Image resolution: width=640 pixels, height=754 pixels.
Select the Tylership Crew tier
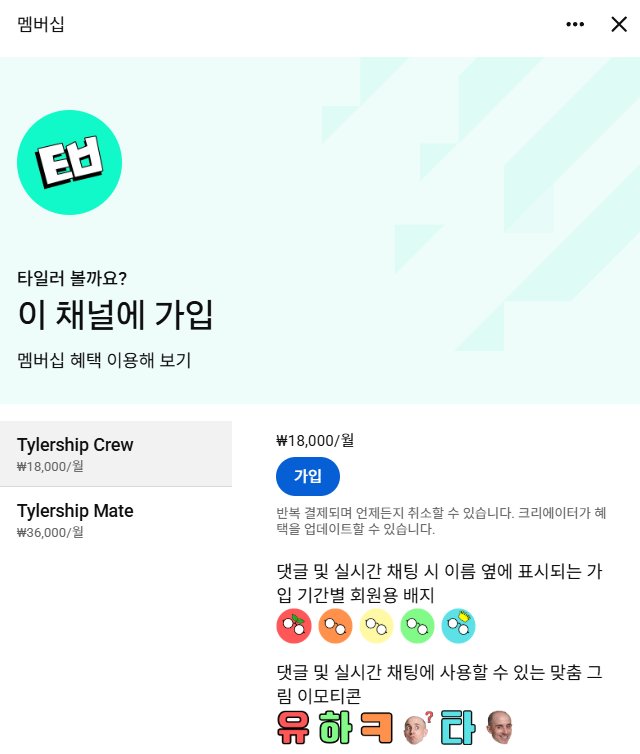pos(116,453)
